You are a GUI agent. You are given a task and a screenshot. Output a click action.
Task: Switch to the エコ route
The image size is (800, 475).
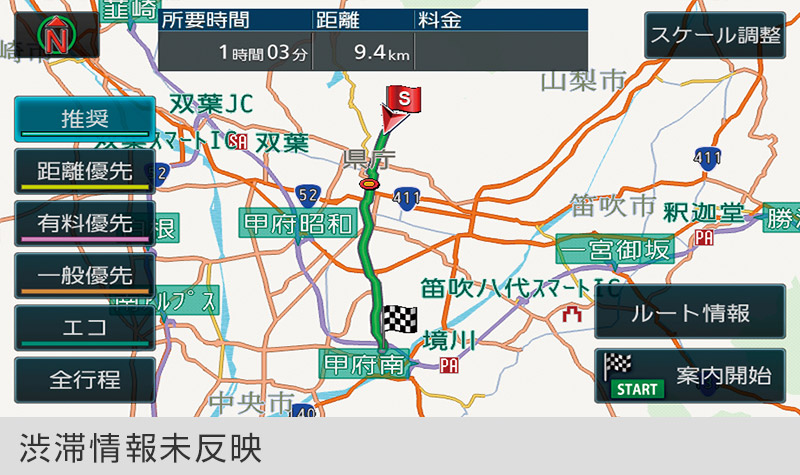[85, 328]
